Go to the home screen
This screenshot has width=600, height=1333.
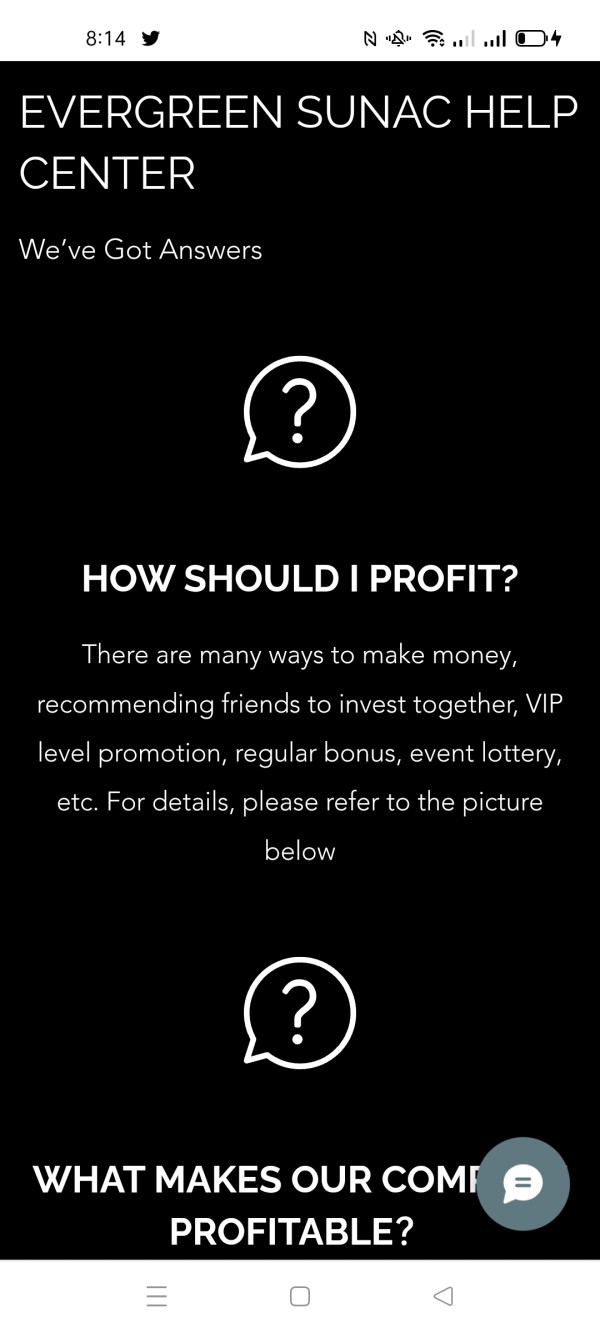pyautogui.click(x=300, y=1296)
